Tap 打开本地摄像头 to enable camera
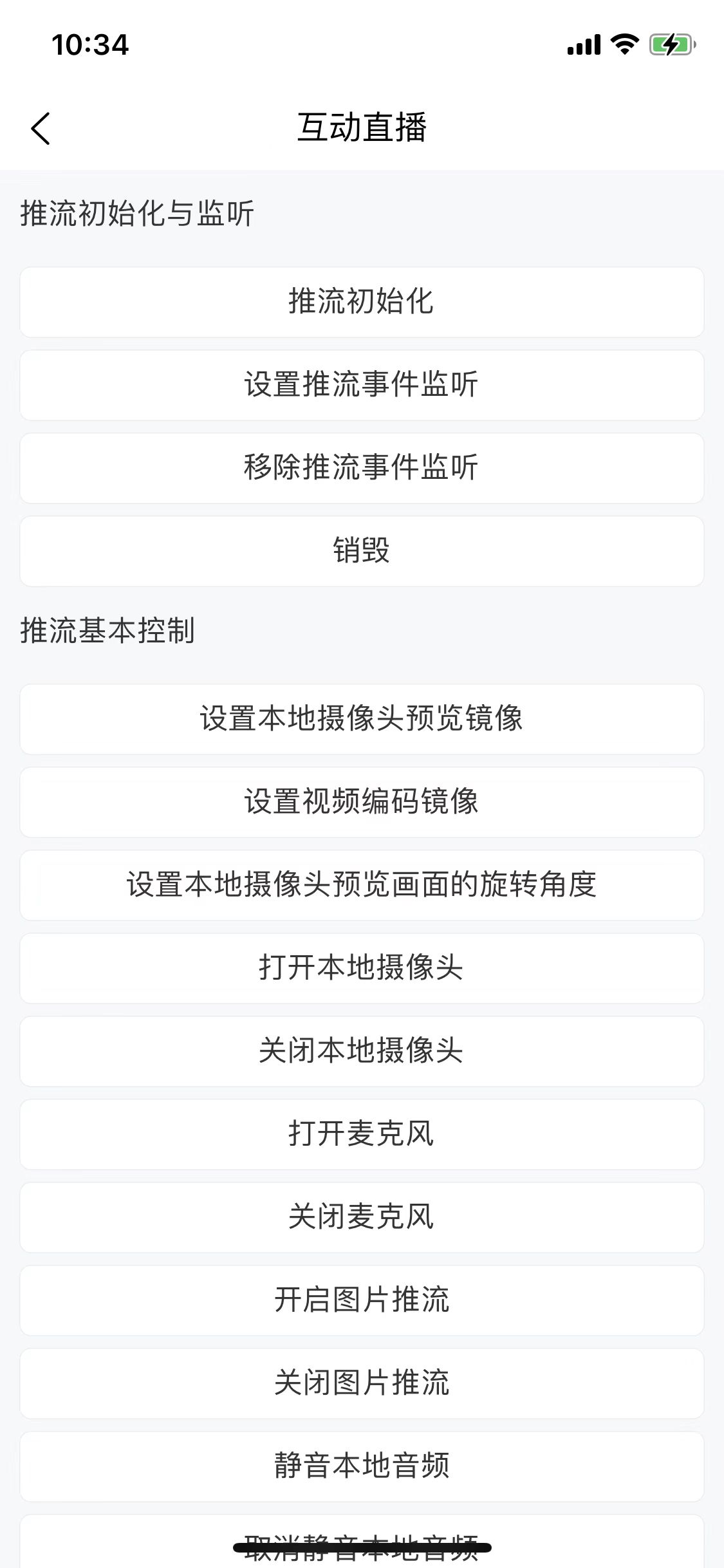This screenshot has height=1568, width=724. (362, 968)
